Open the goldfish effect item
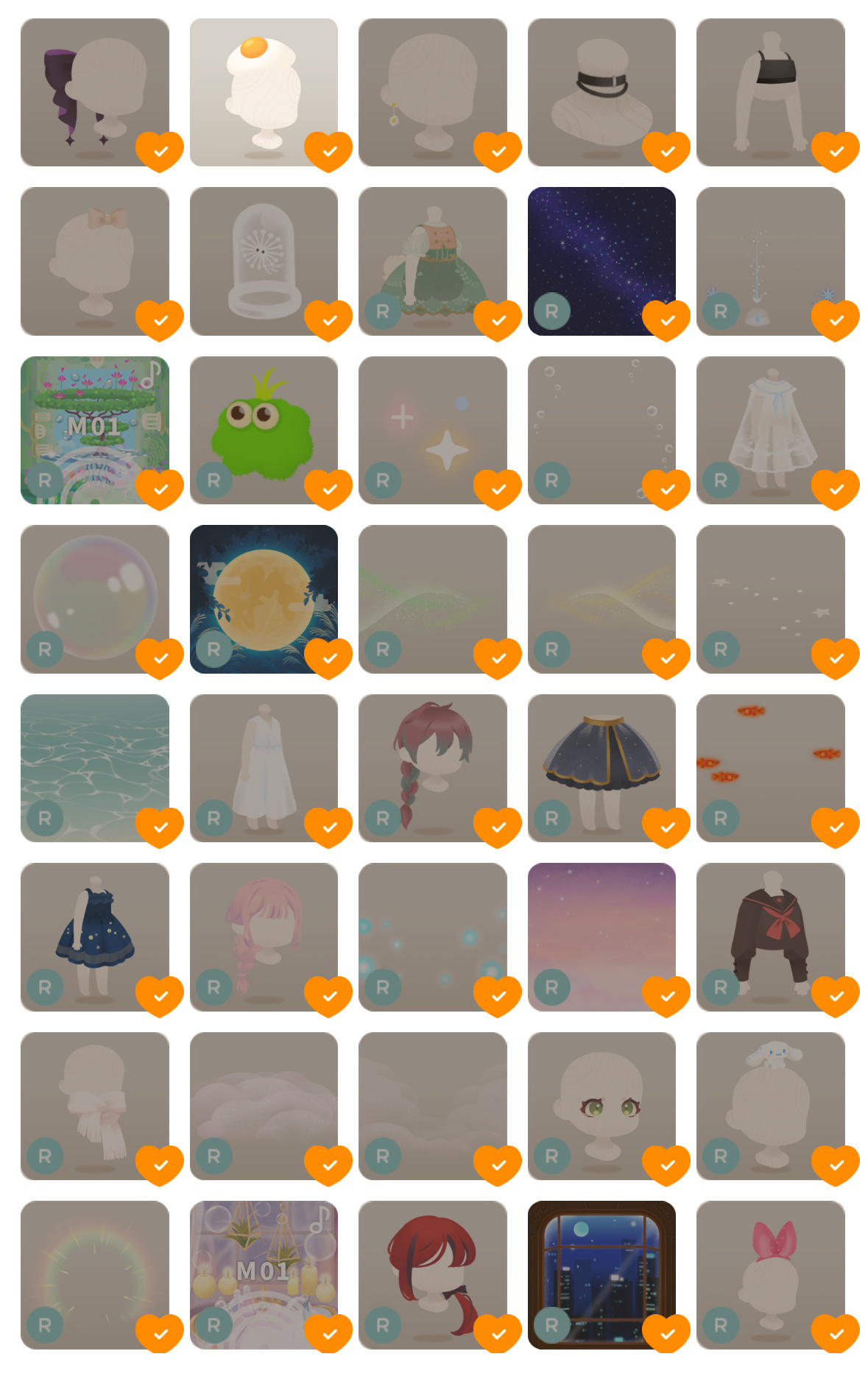The image size is (868, 1390). click(x=770, y=768)
